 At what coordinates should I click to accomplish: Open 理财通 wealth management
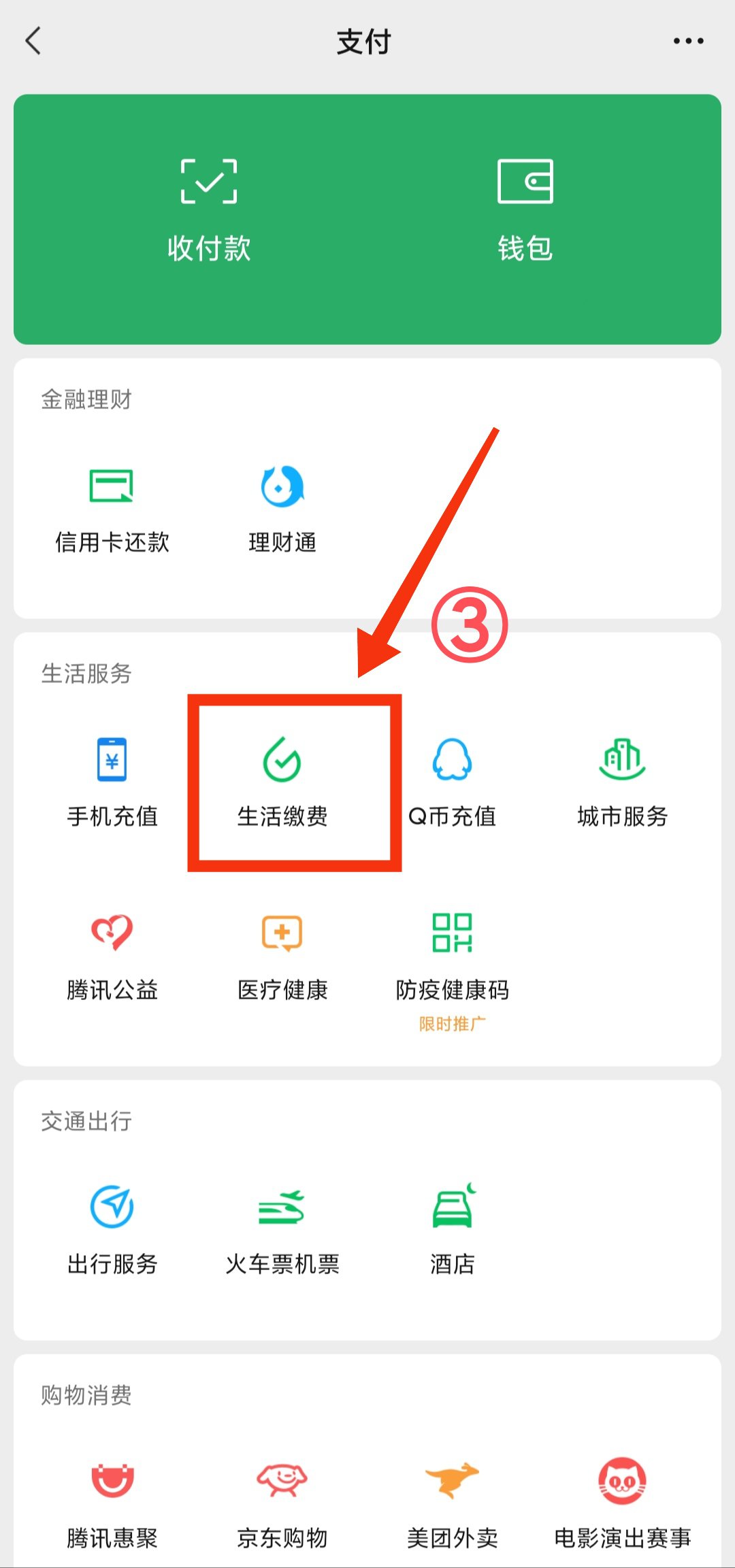(x=282, y=510)
